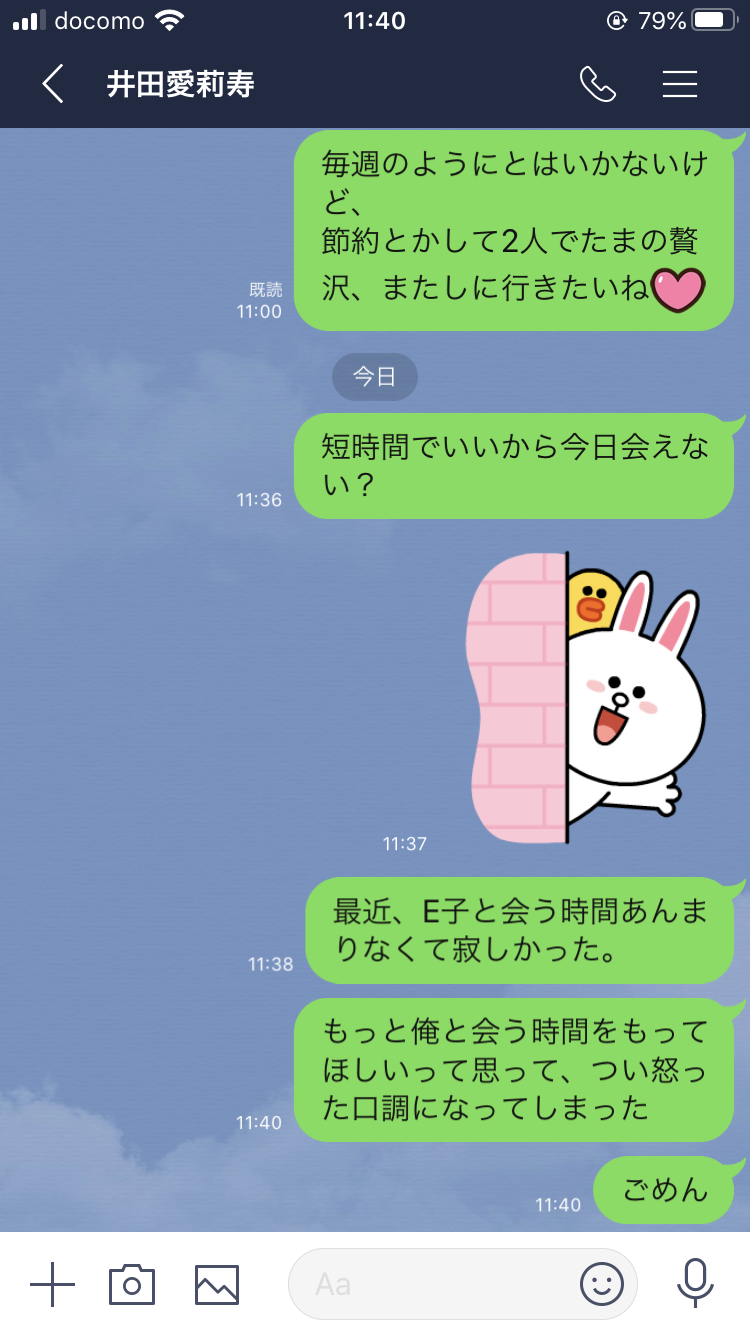This screenshot has height=1334, width=750.
Task: Open the sticker and emoji picker
Action: pos(603,1283)
